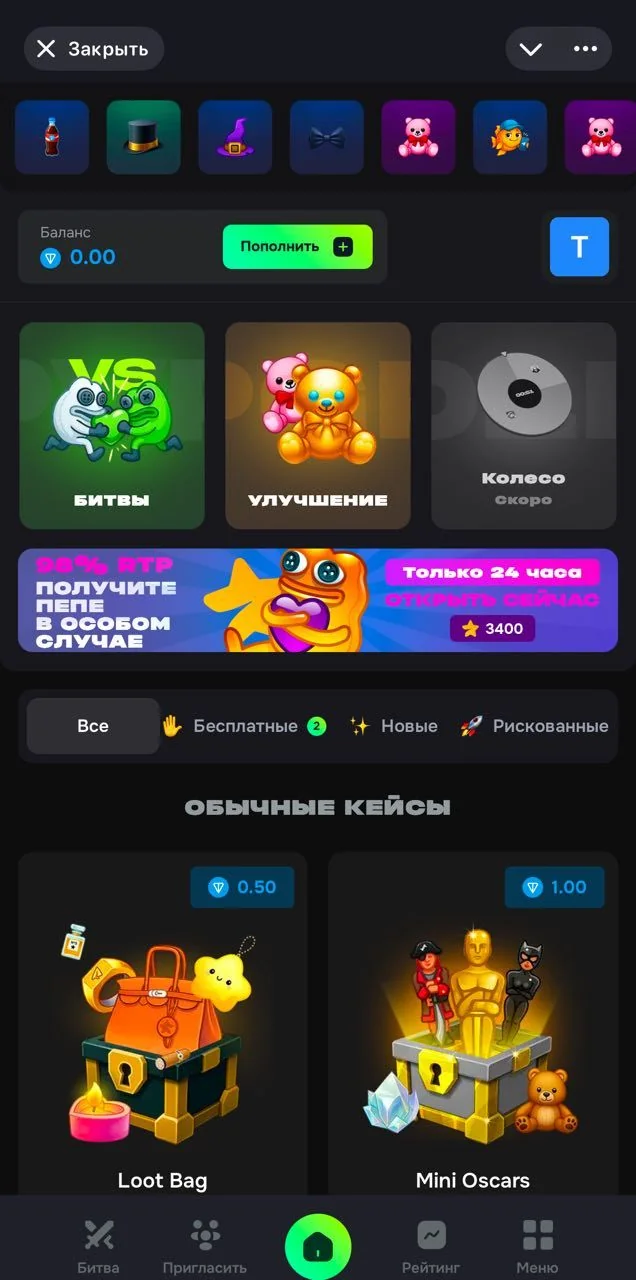Open the Pepe special case banner
Screen dimensions: 636x1280
[318, 600]
